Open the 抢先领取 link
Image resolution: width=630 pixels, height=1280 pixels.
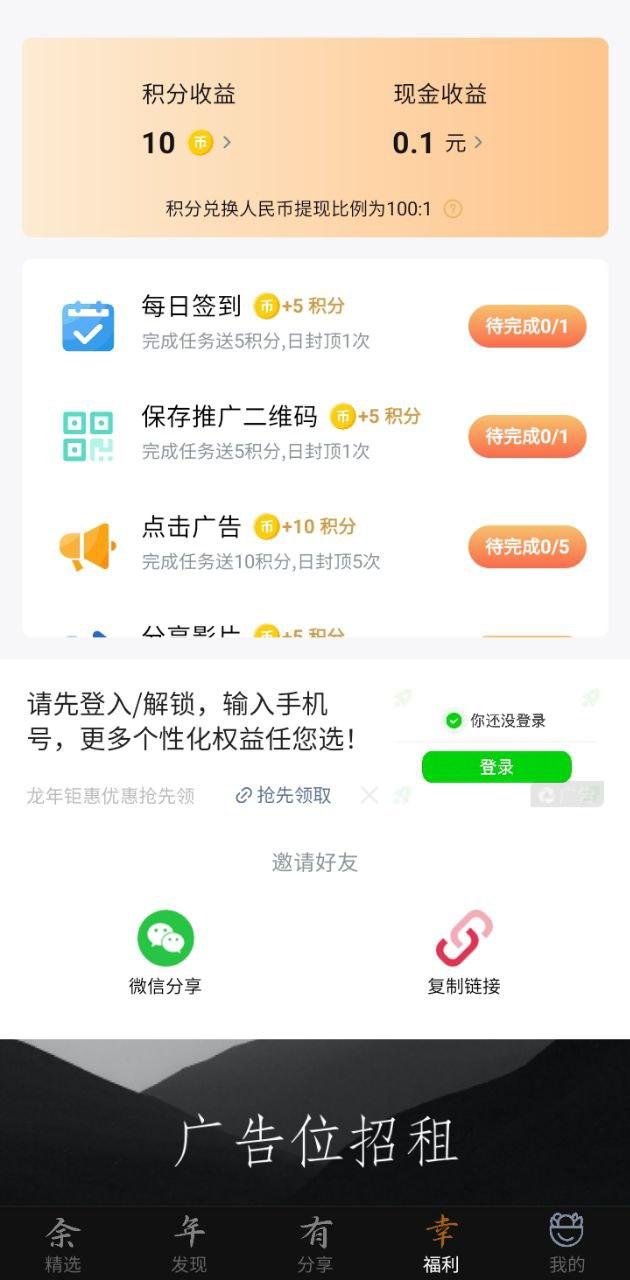pos(284,795)
